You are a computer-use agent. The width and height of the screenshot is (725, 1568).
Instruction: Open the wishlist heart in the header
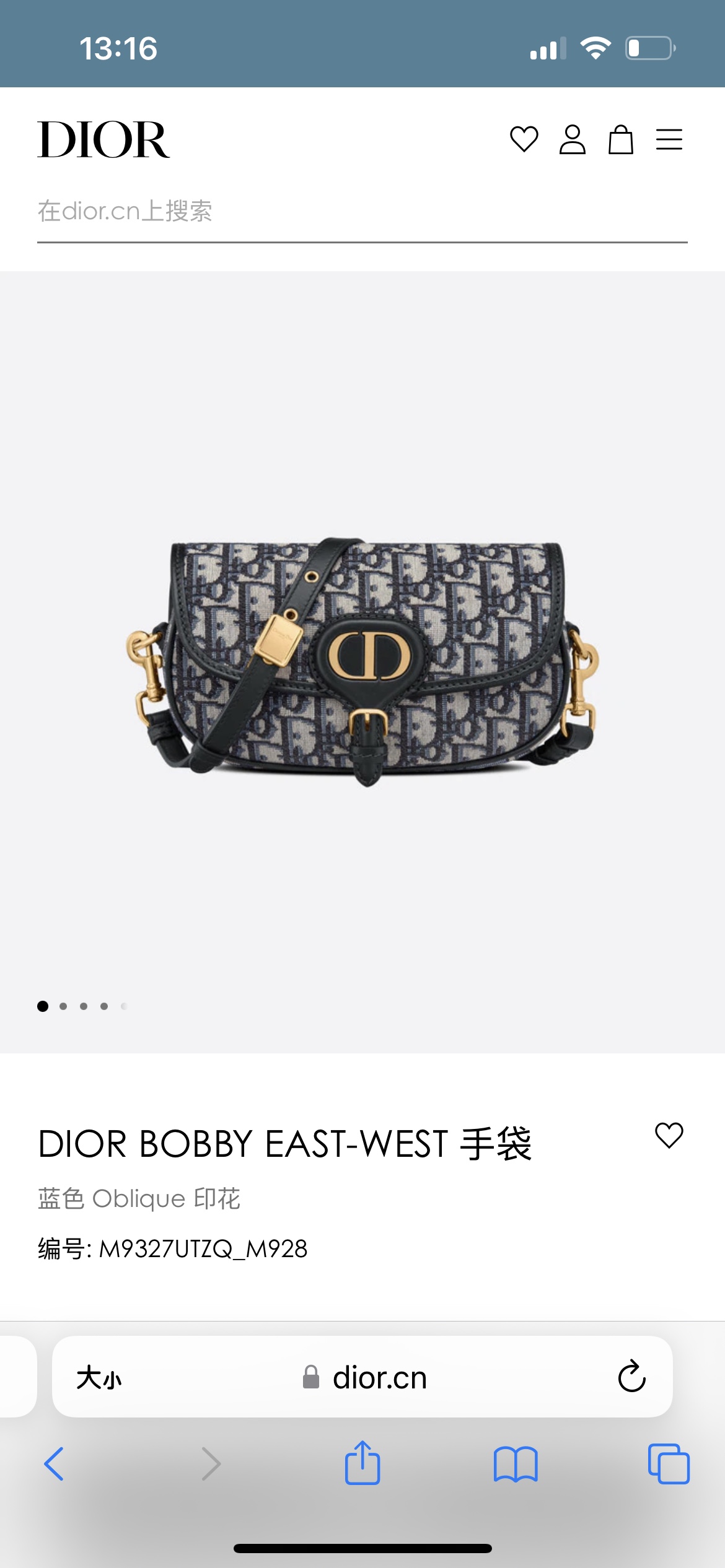tap(524, 139)
